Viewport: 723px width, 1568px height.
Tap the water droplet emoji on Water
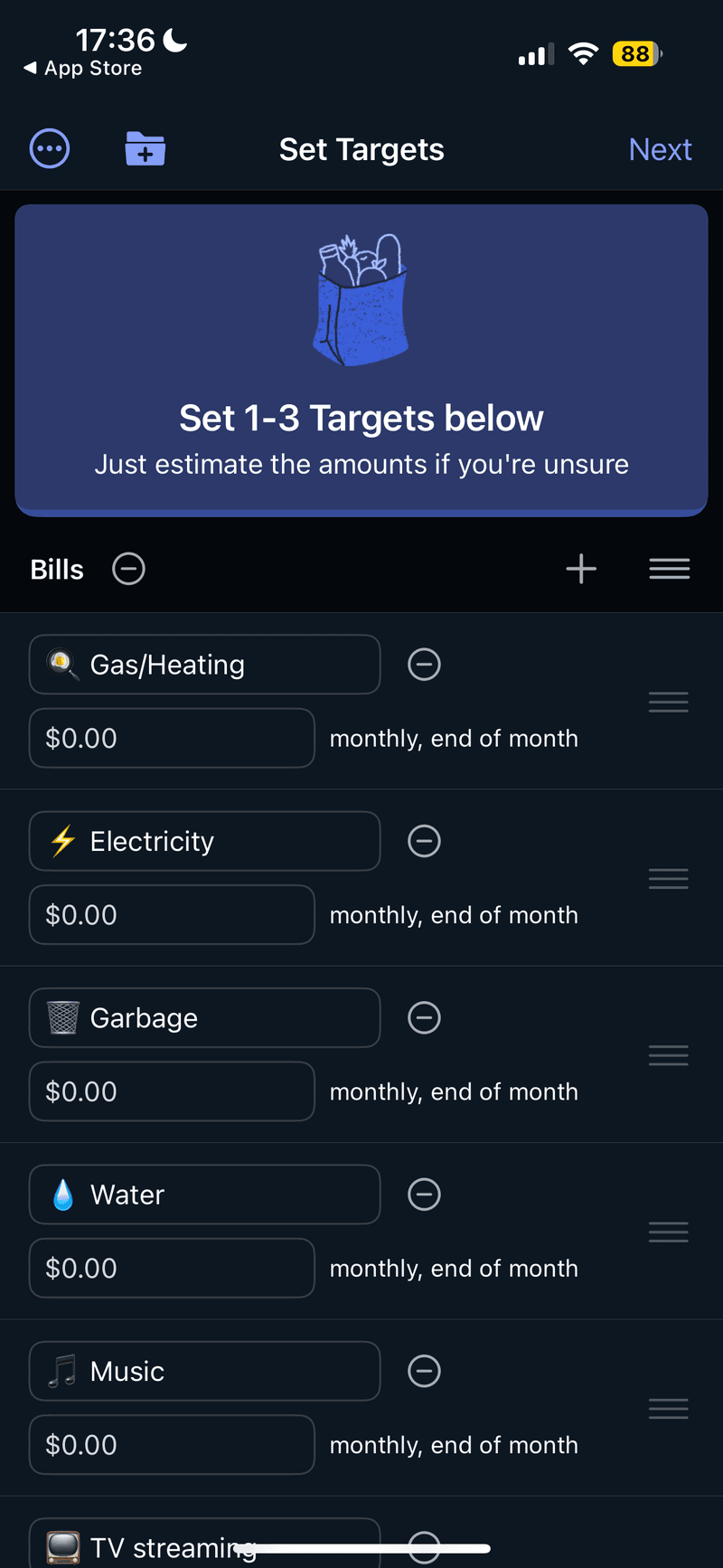[x=61, y=1195]
